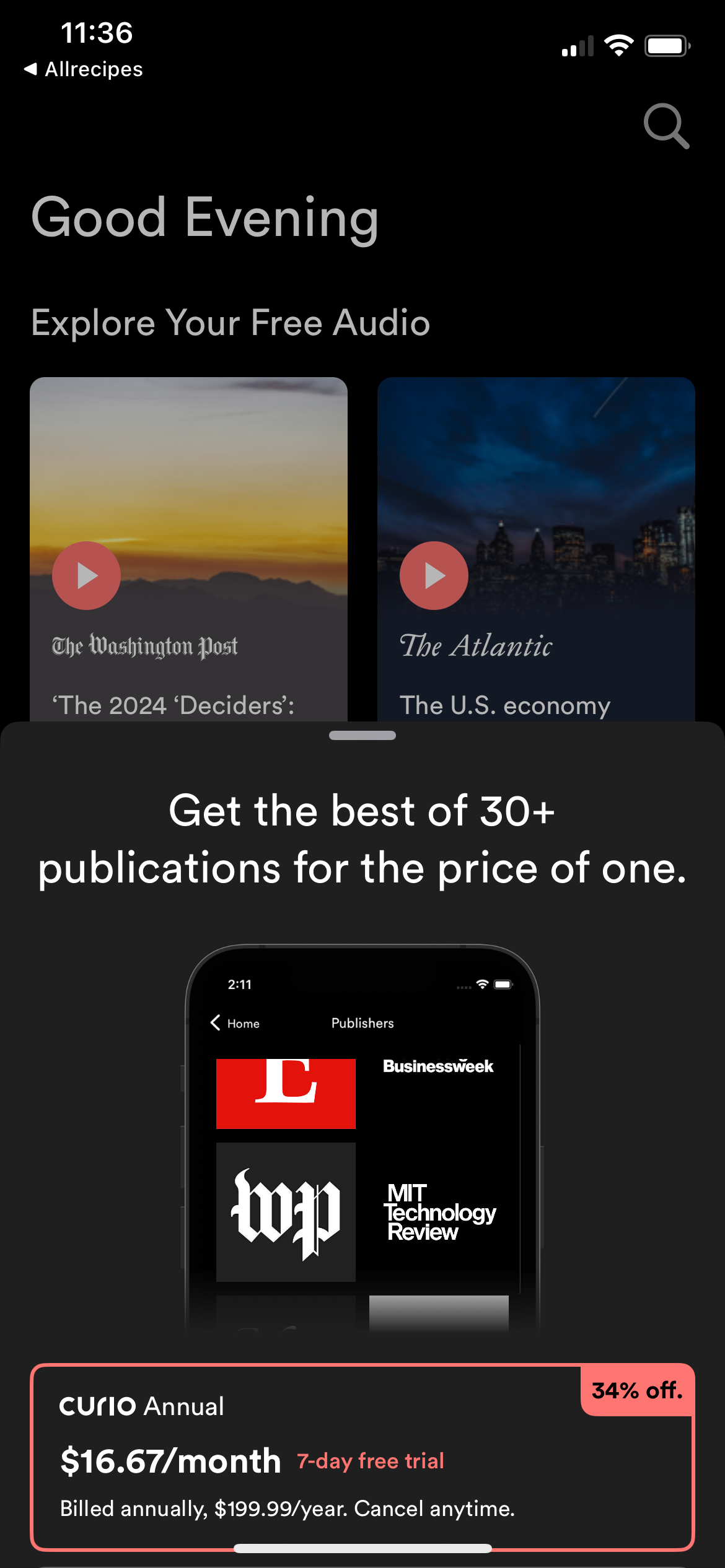Play the Atlantic audio story

[434, 575]
